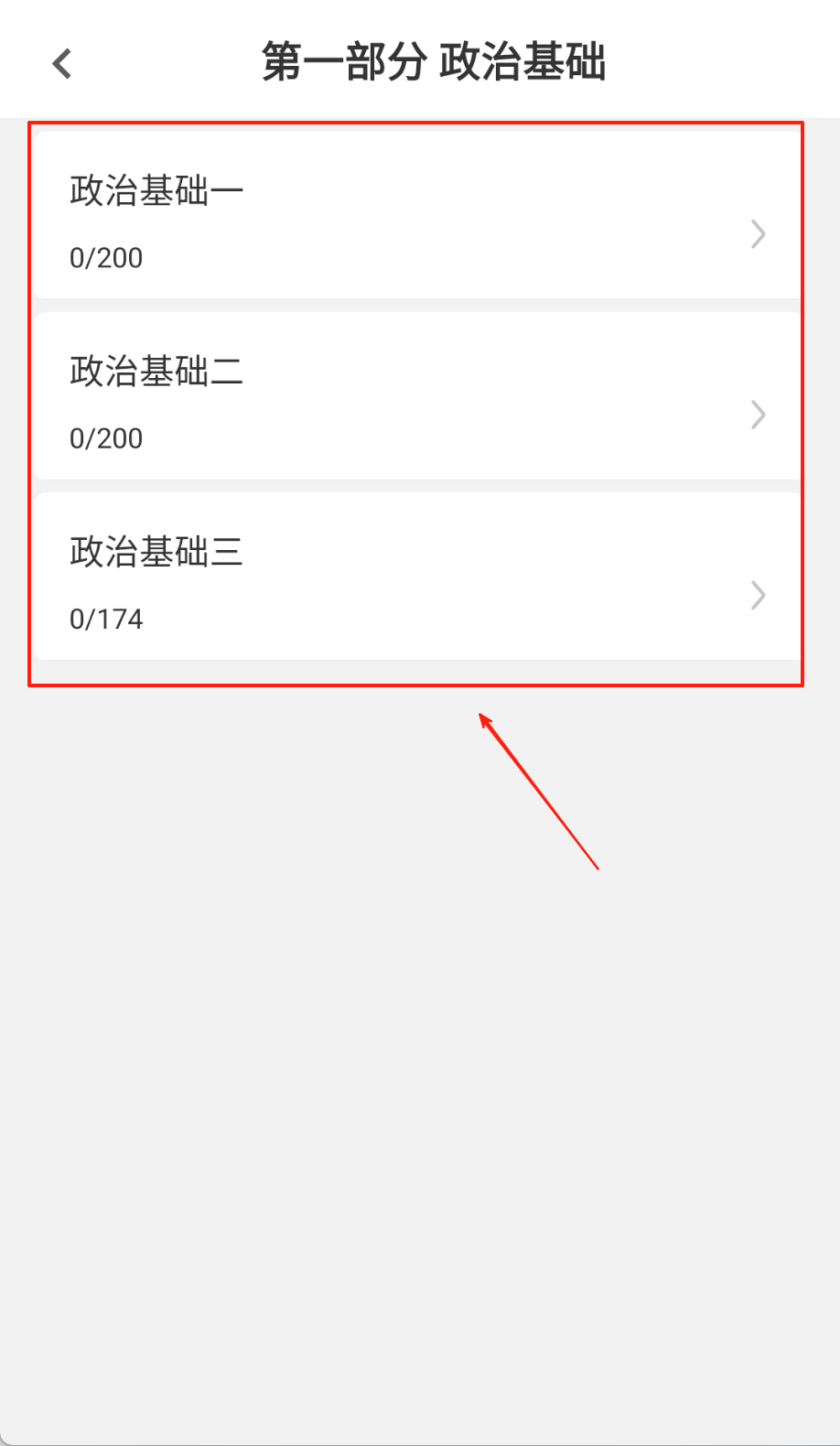Select the header title 第一部分 政治基础

tap(434, 62)
